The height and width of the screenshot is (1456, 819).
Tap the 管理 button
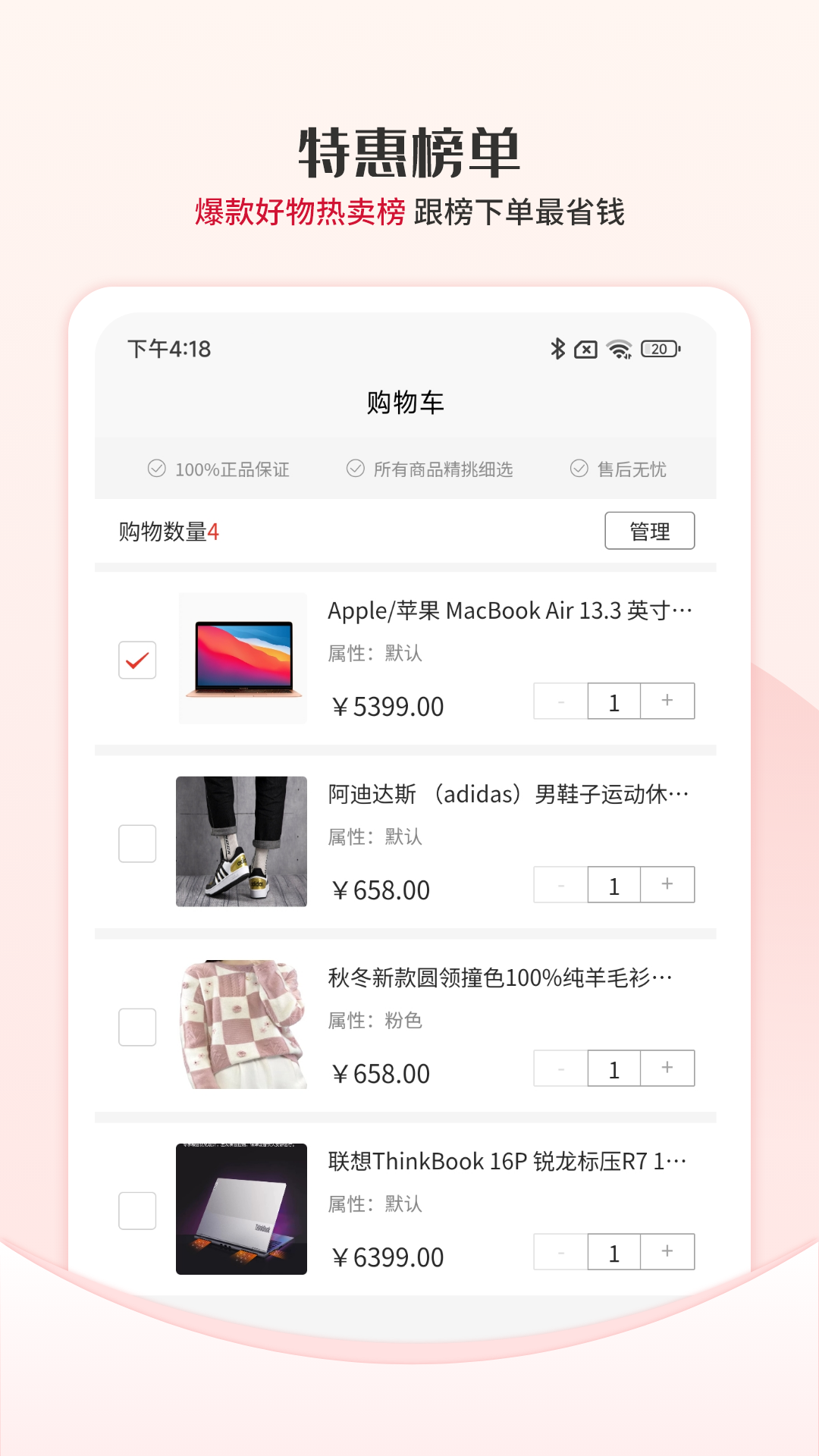pos(649,531)
